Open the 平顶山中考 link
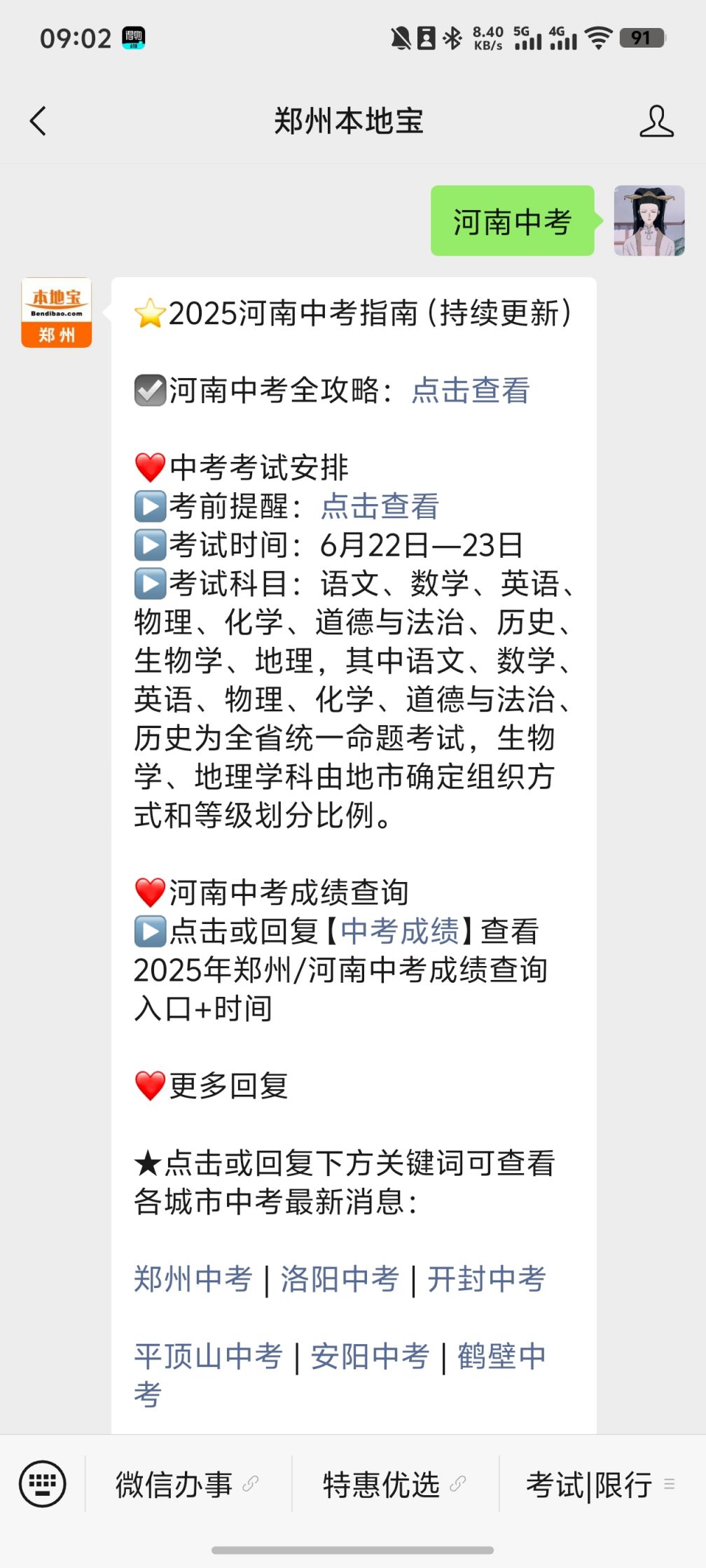Screen dimensions: 706x1568 tap(208, 1356)
